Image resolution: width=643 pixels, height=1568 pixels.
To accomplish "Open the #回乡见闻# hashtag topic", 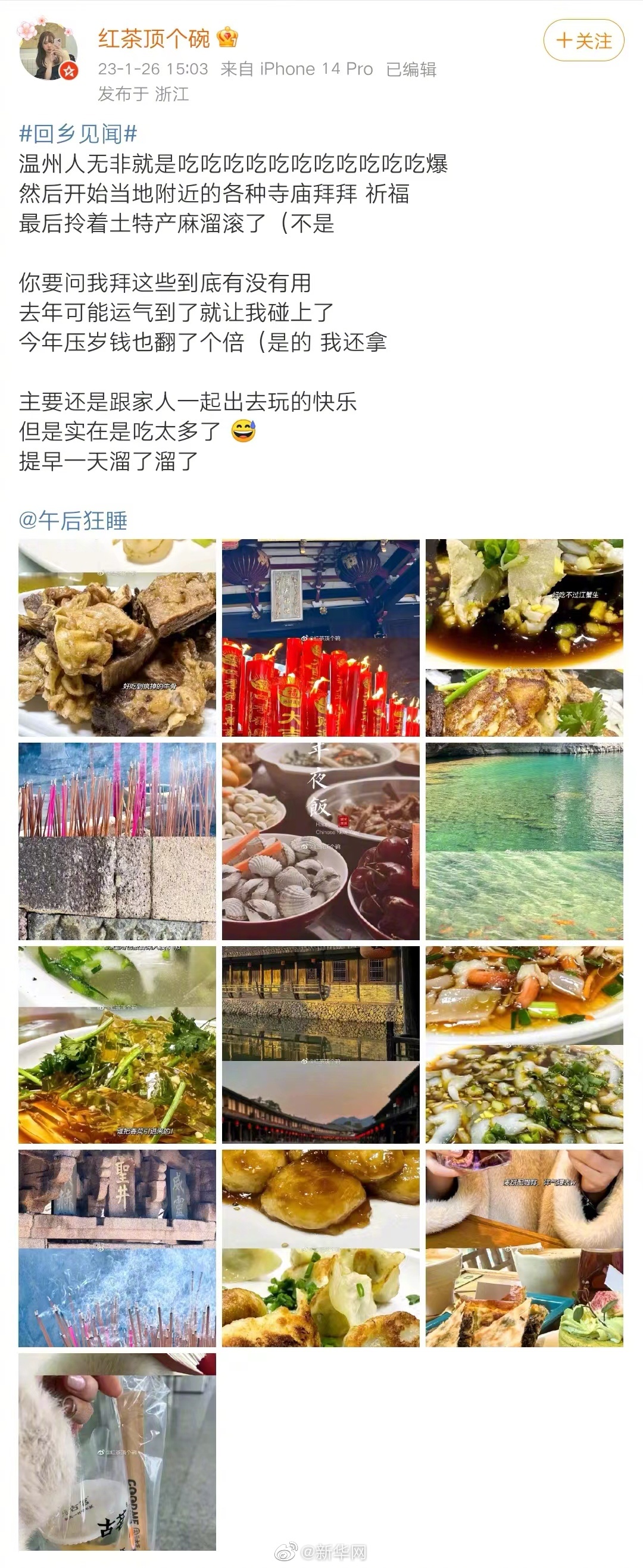I will coord(78,133).
